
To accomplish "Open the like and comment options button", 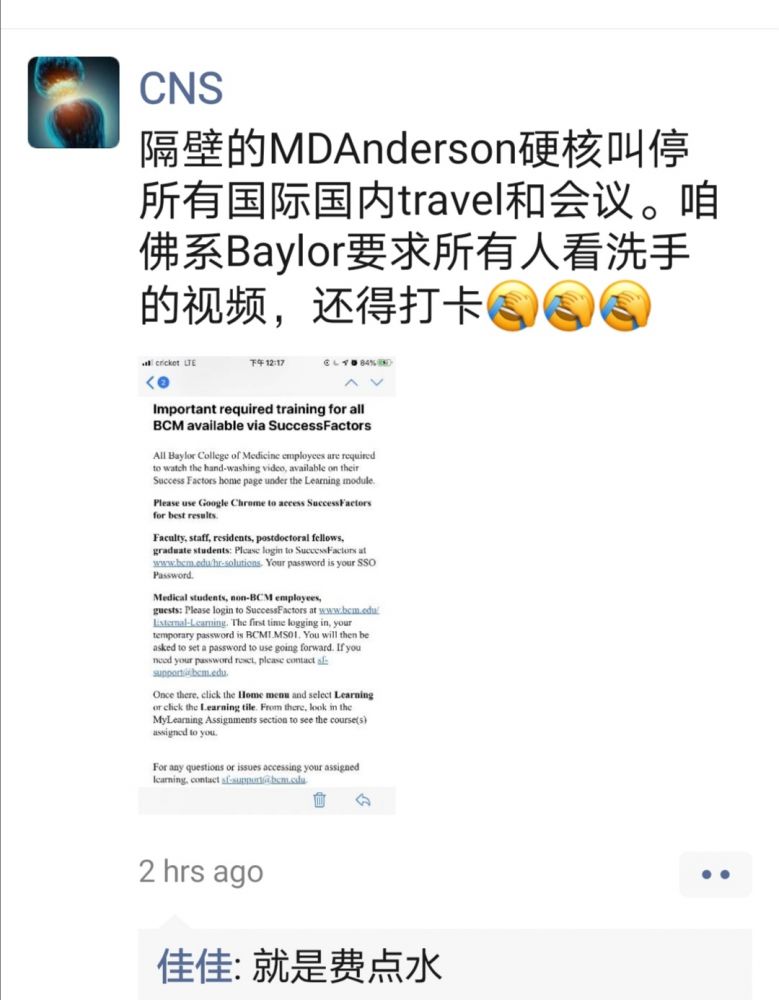I will pos(715,874).
